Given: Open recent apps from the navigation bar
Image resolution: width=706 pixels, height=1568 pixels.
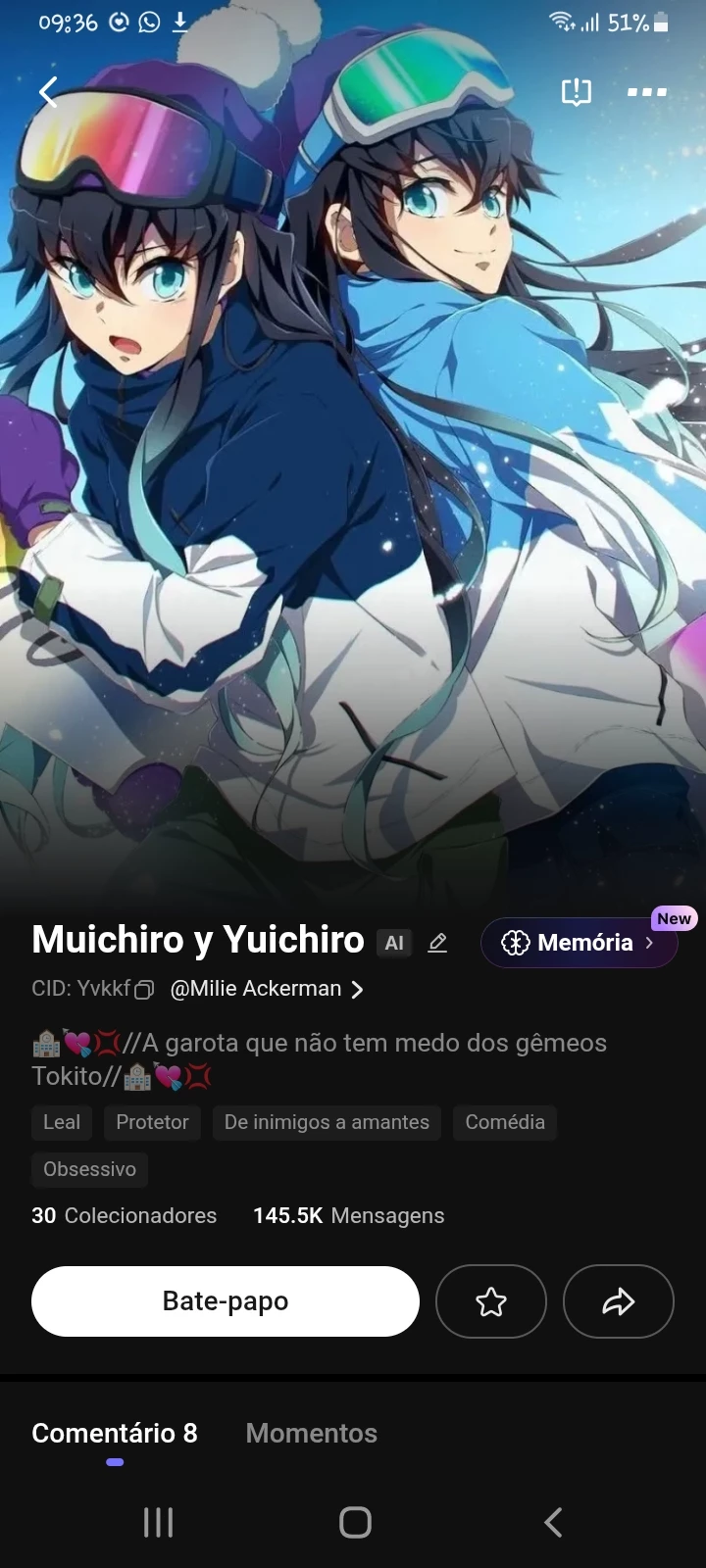Looking at the screenshot, I should (158, 1522).
